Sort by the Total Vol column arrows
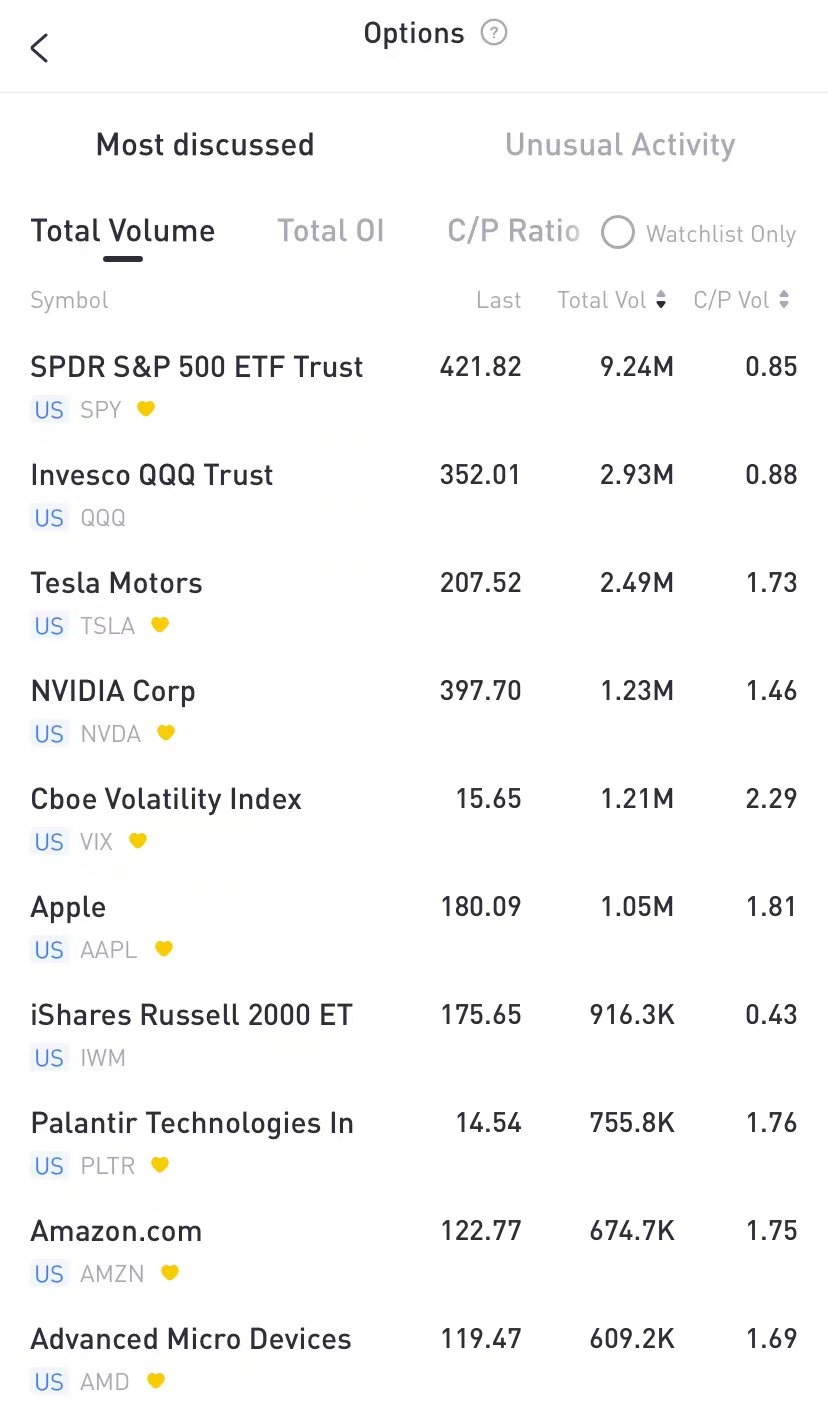Image resolution: width=828 pixels, height=1424 pixels. 662,300
